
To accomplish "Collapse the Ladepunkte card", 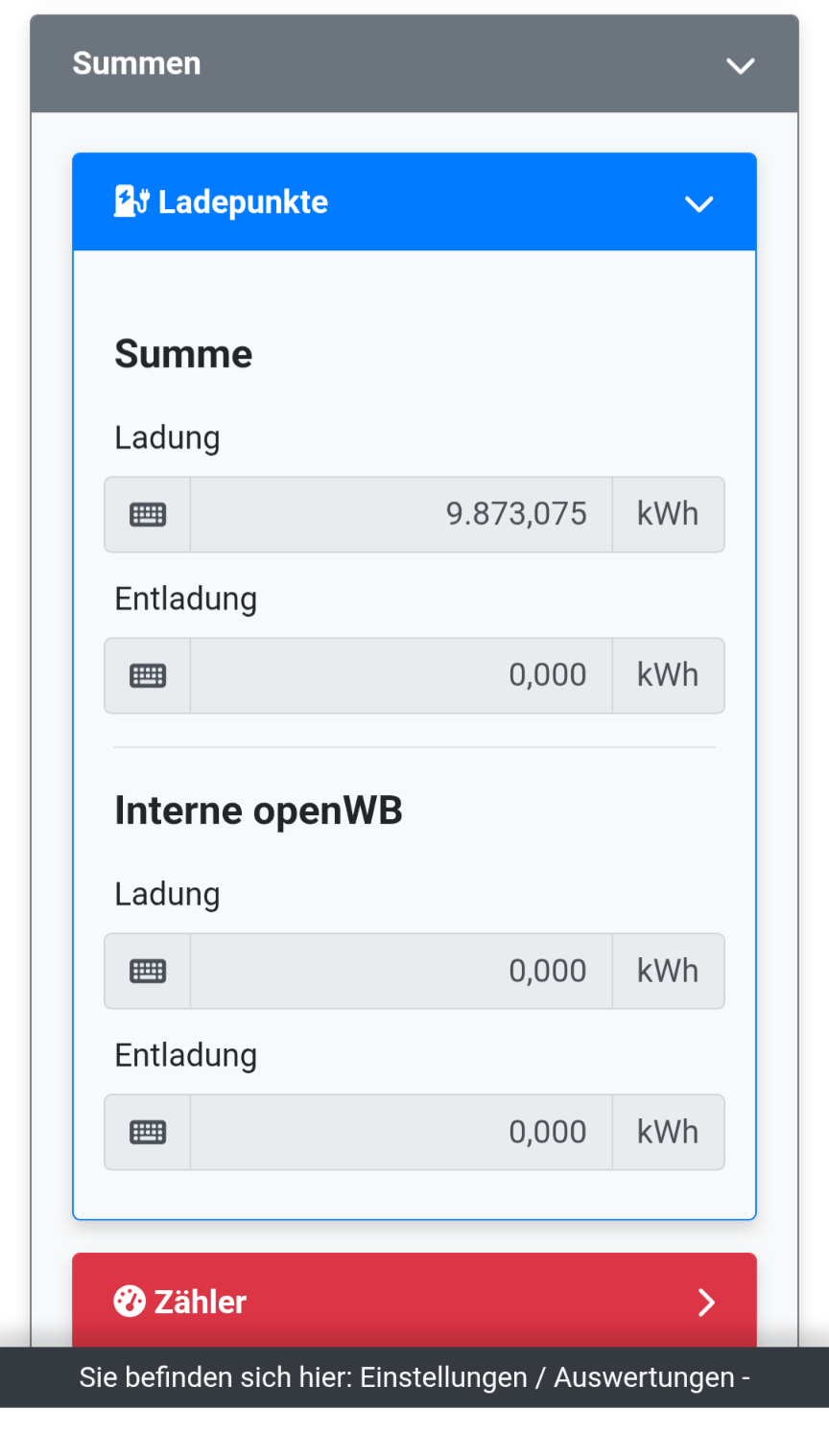I will [x=699, y=203].
